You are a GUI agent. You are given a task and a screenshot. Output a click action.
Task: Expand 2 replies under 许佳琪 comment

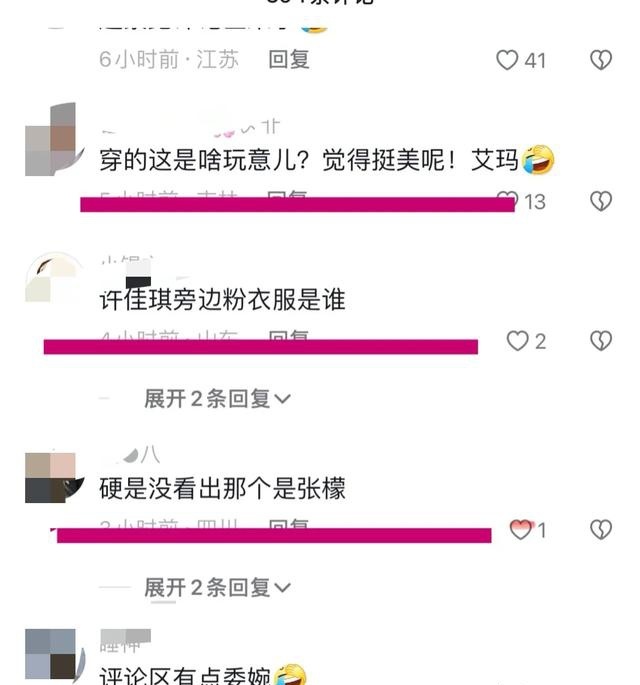click(217, 398)
